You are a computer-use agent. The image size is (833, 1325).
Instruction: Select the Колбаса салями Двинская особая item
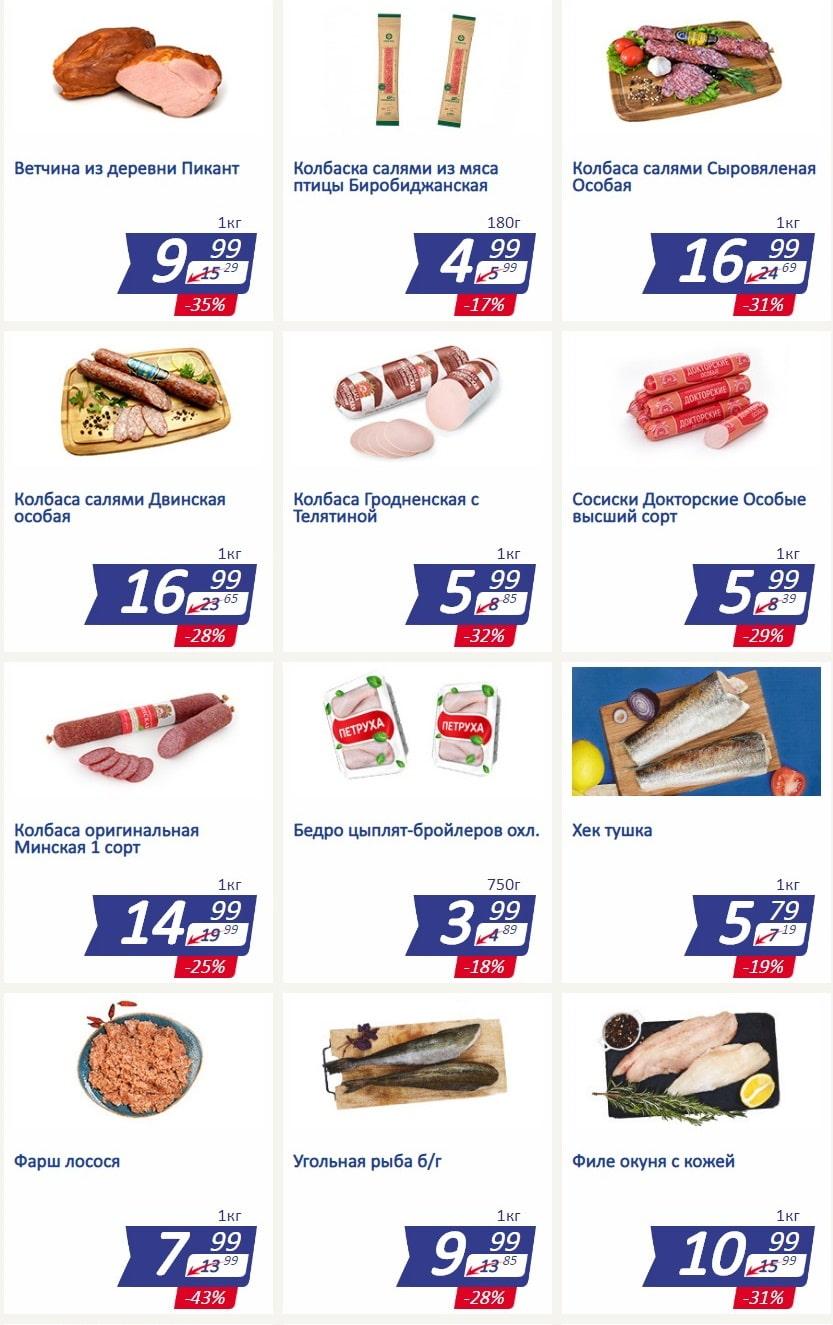coord(119,507)
